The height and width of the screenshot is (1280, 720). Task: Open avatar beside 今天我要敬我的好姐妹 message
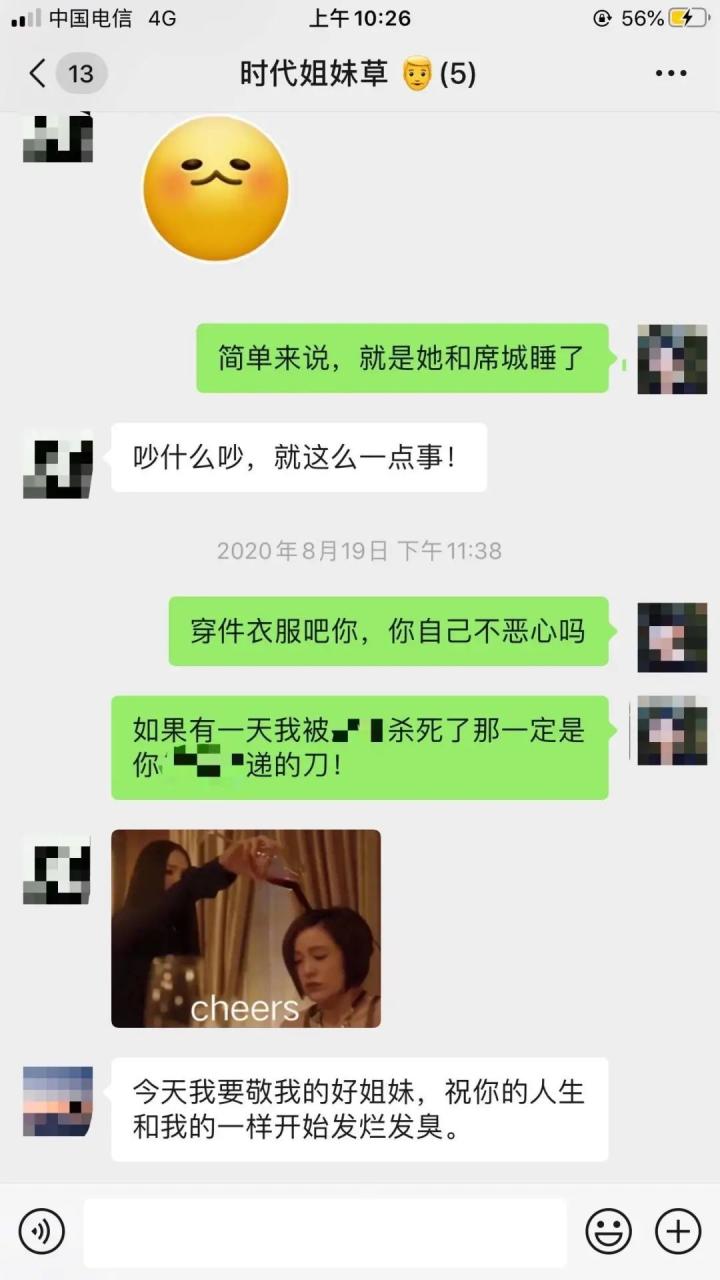click(x=58, y=1101)
